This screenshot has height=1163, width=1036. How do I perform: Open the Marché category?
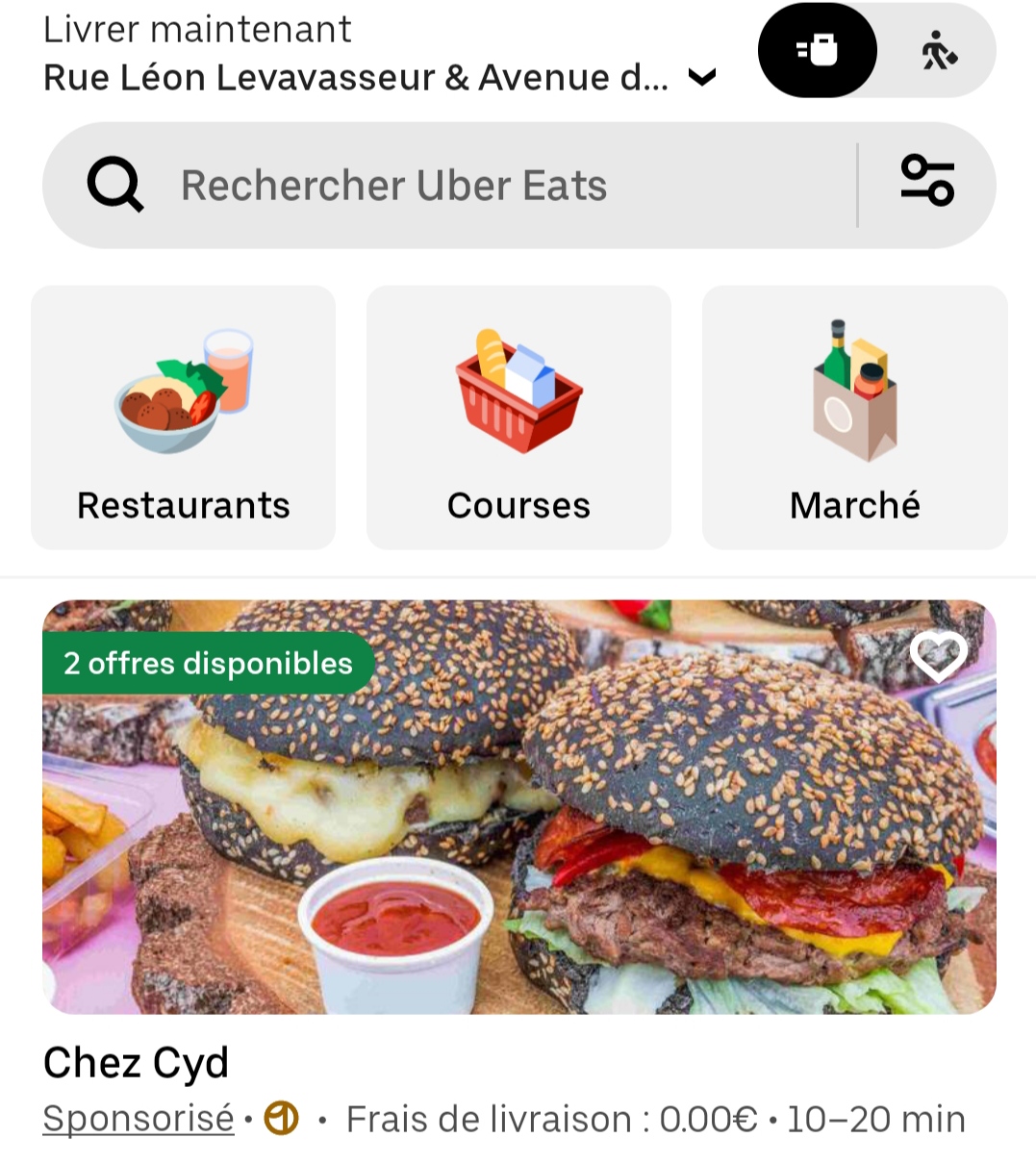pyautogui.click(x=854, y=417)
